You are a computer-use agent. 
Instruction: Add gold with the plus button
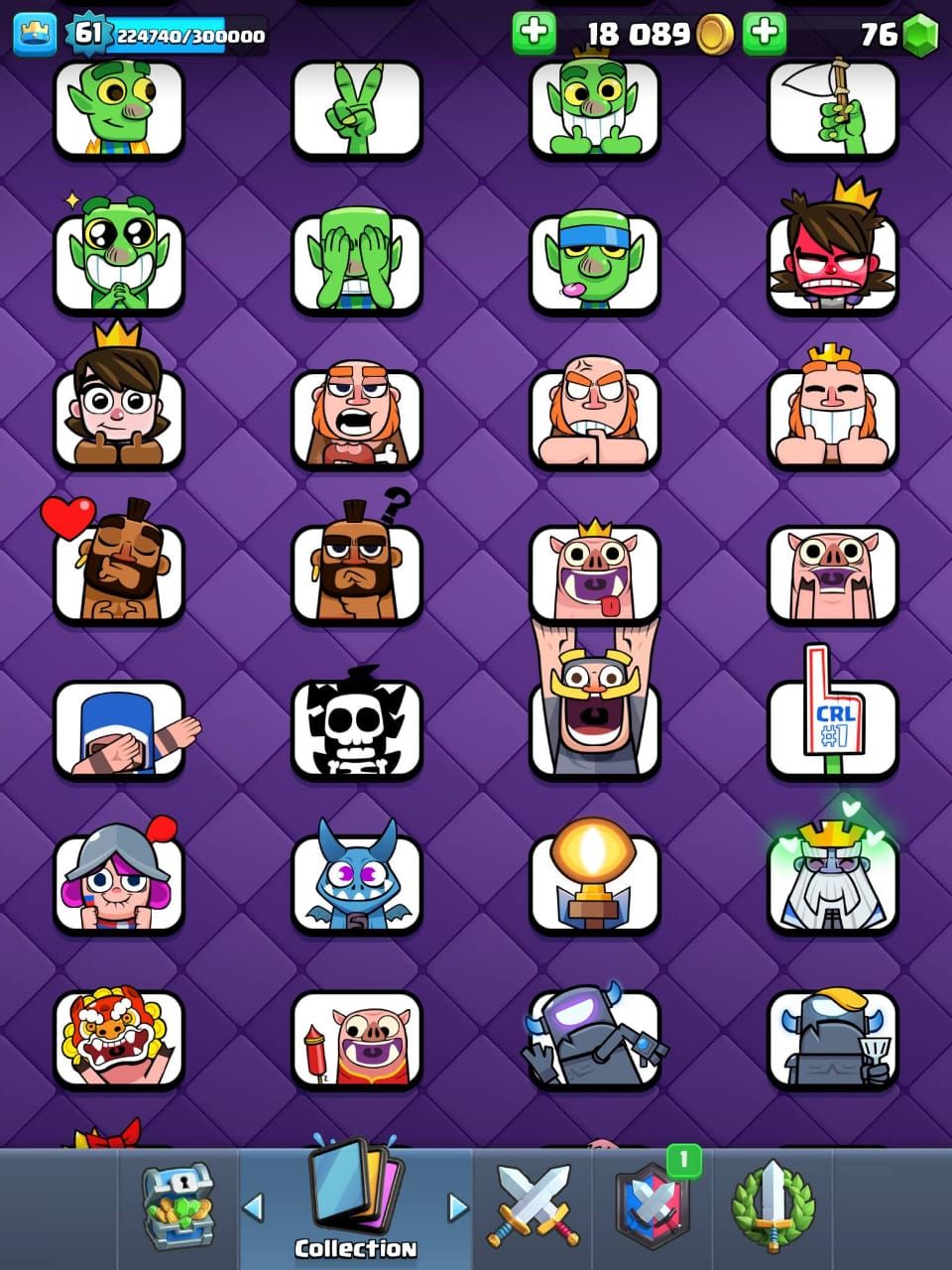click(534, 34)
